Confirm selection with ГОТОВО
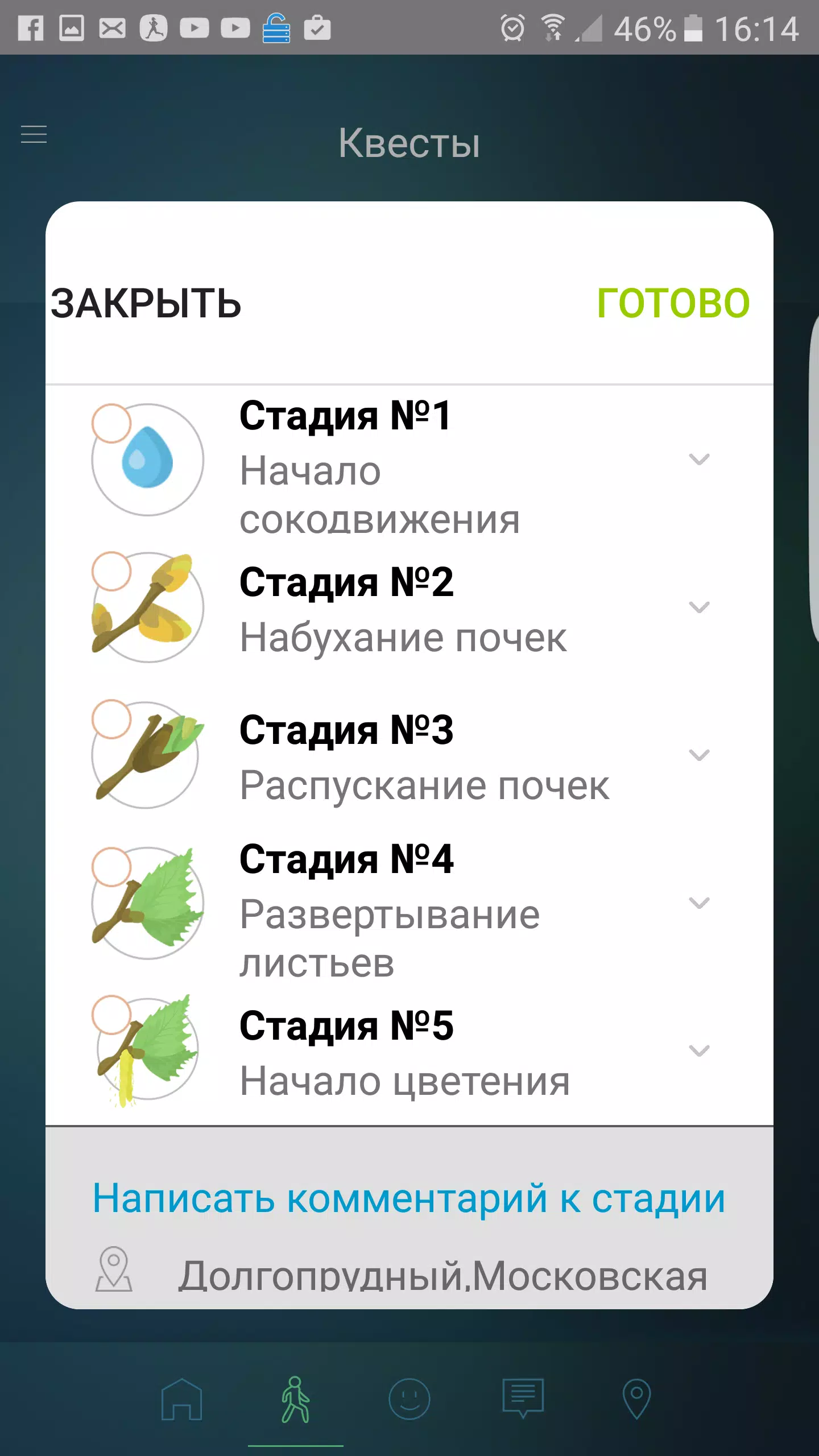 673,303
